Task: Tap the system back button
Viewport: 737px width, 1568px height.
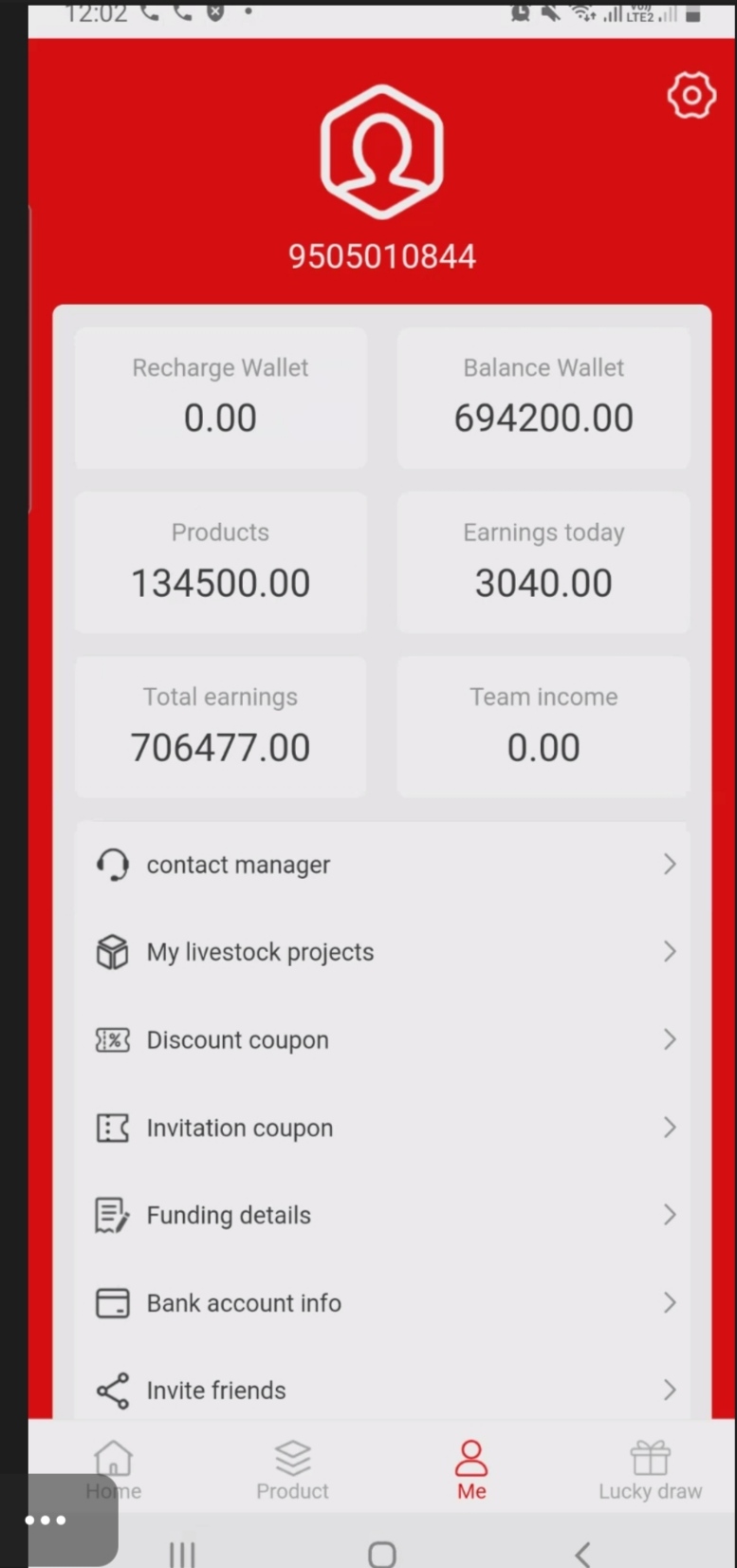Action: point(582,1554)
